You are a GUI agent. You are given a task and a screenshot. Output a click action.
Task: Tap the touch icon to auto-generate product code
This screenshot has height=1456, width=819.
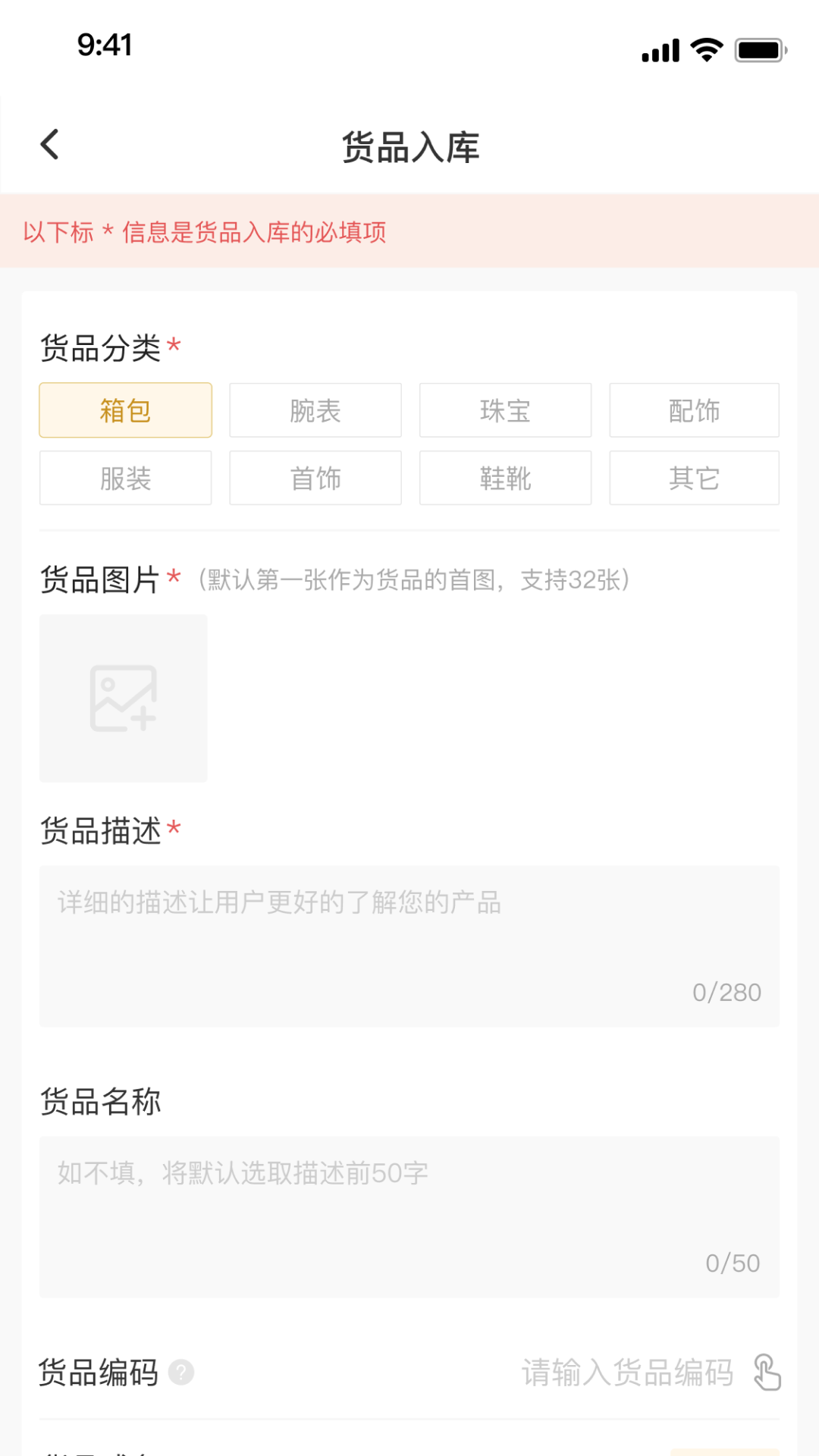(x=768, y=1374)
